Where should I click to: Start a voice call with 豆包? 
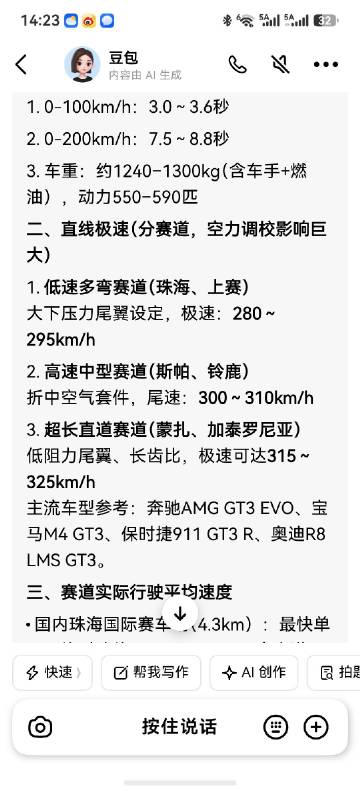pos(237,65)
